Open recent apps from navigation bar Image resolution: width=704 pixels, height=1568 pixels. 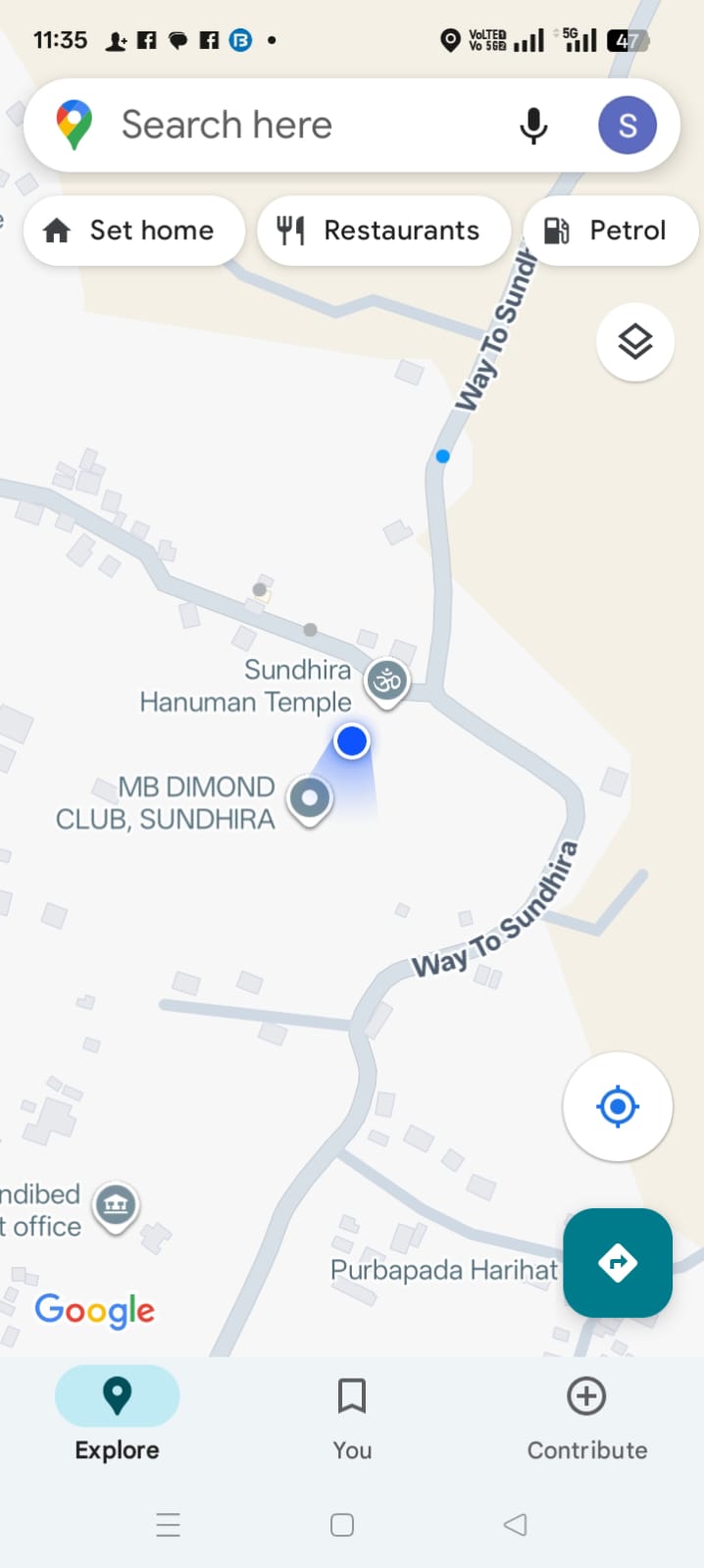tap(169, 1525)
